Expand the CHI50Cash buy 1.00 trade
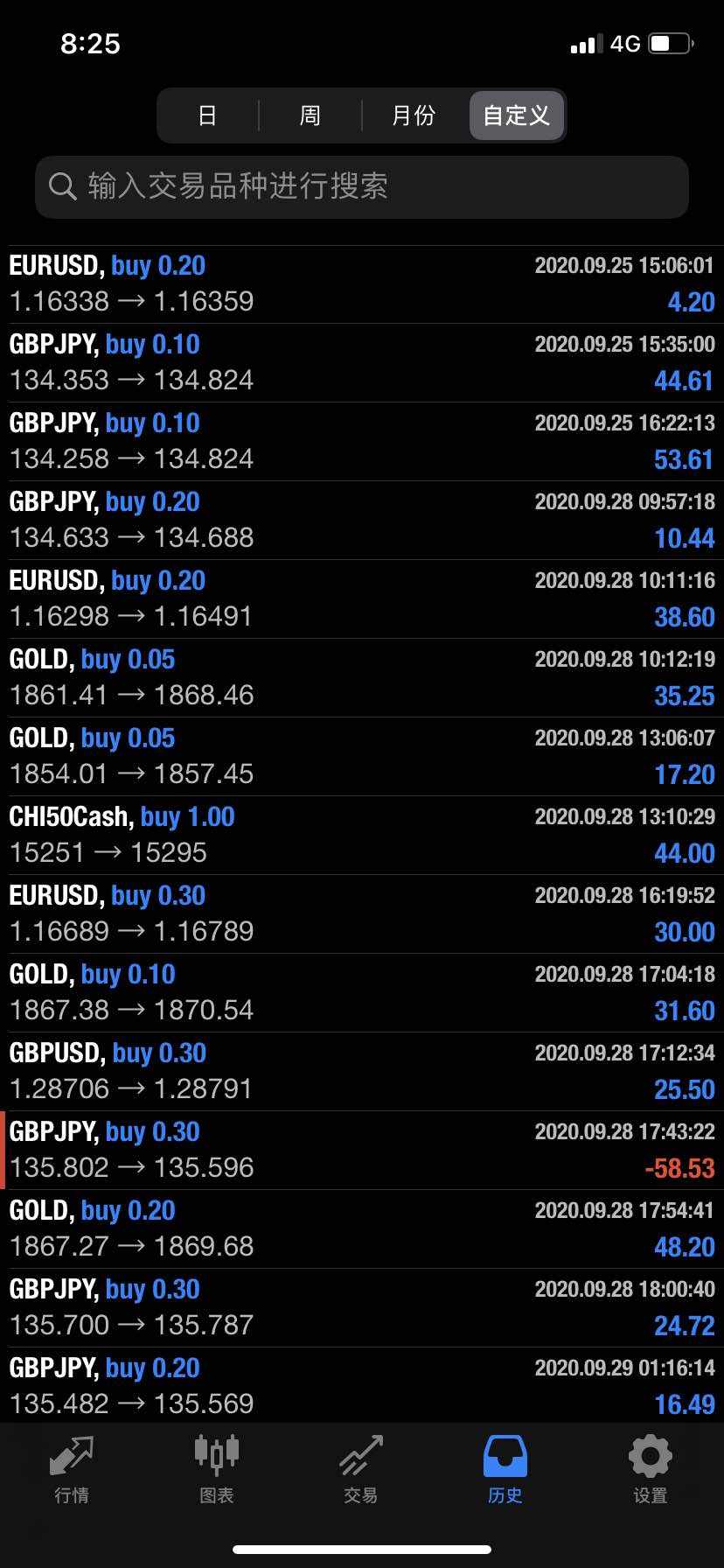Image resolution: width=724 pixels, height=1568 pixels. pos(362,836)
